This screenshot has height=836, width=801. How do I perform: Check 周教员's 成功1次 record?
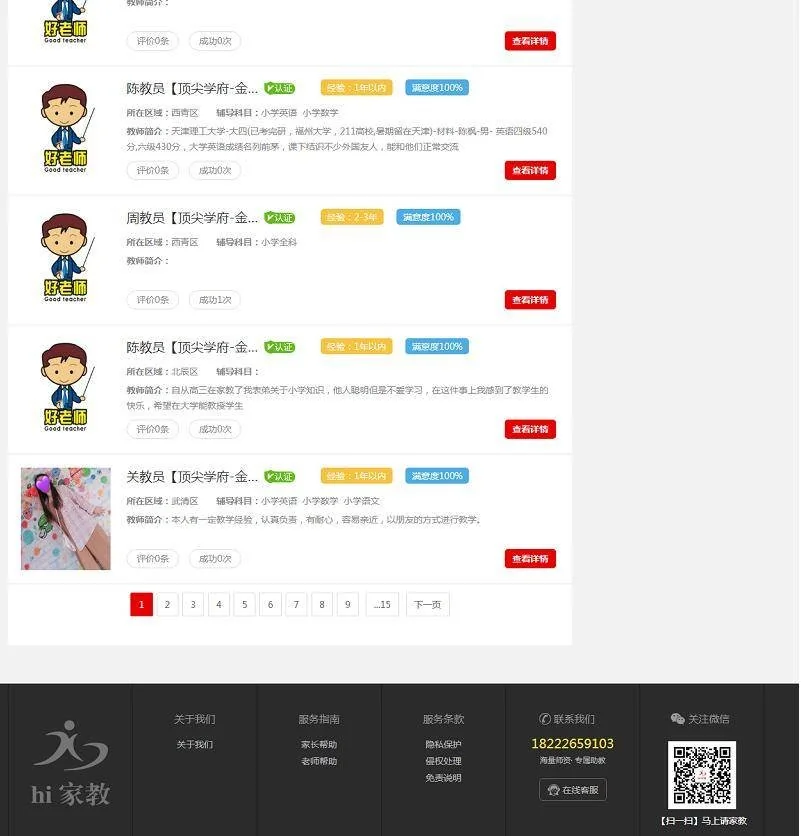215,300
